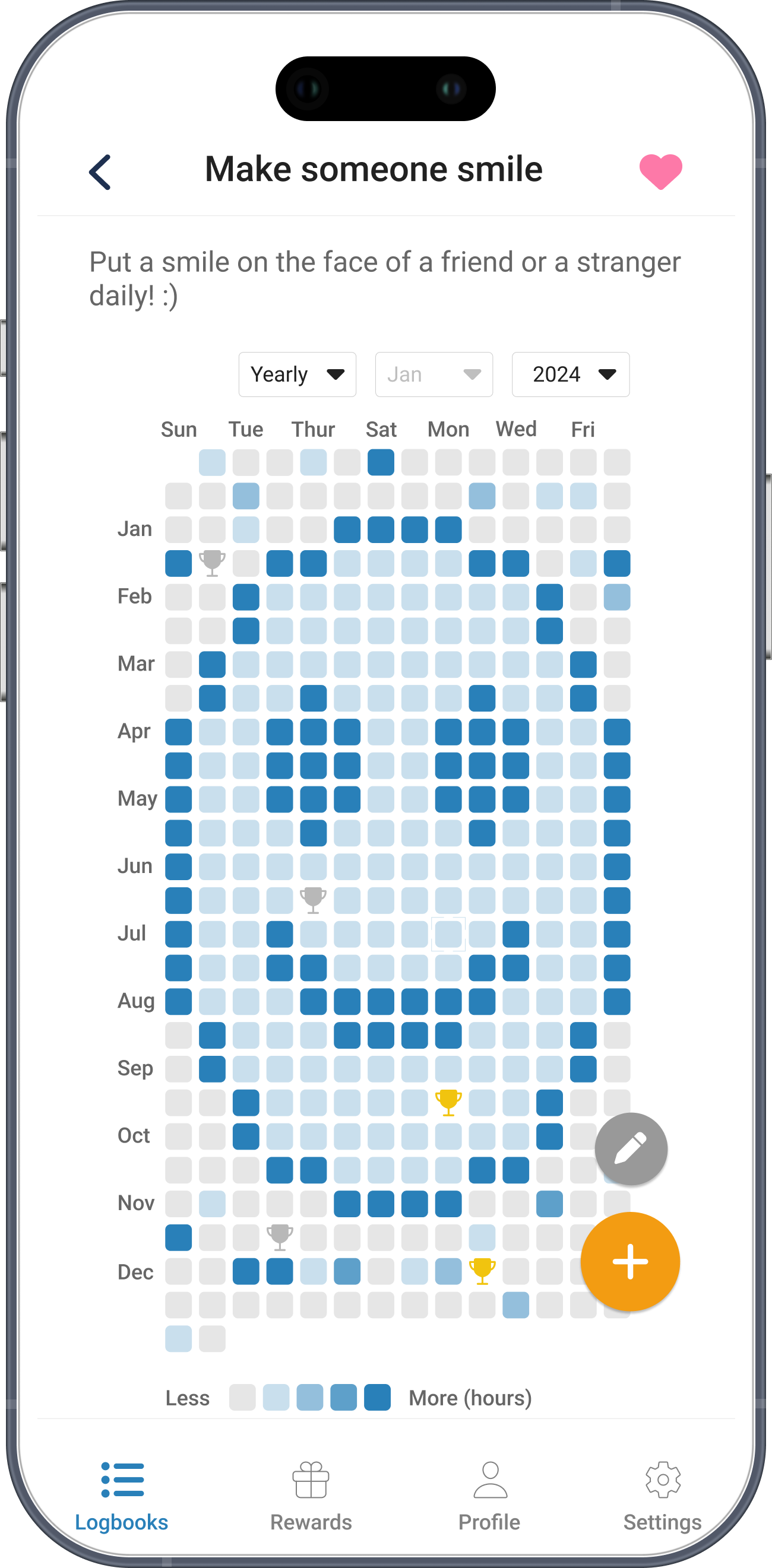Image resolution: width=772 pixels, height=1568 pixels.
Task: Go back using the arrow
Action: click(x=100, y=172)
